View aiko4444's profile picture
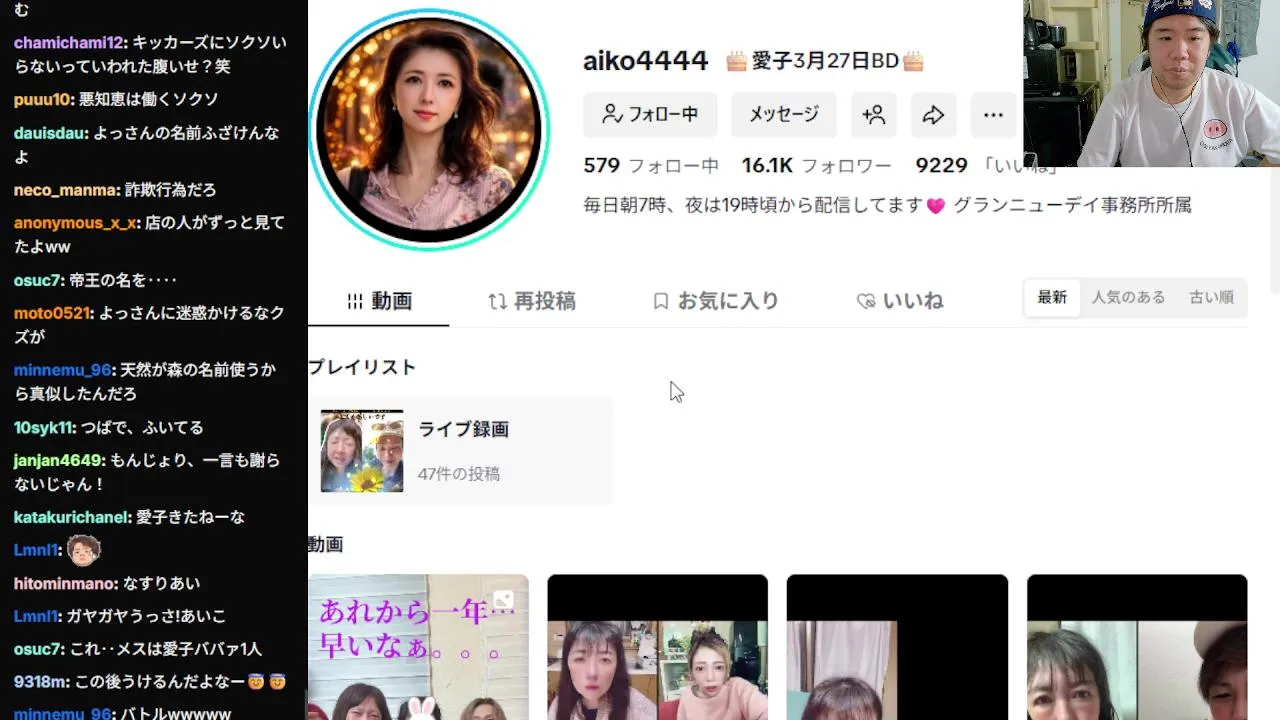Screen dimensions: 1280x720 pos(429,129)
